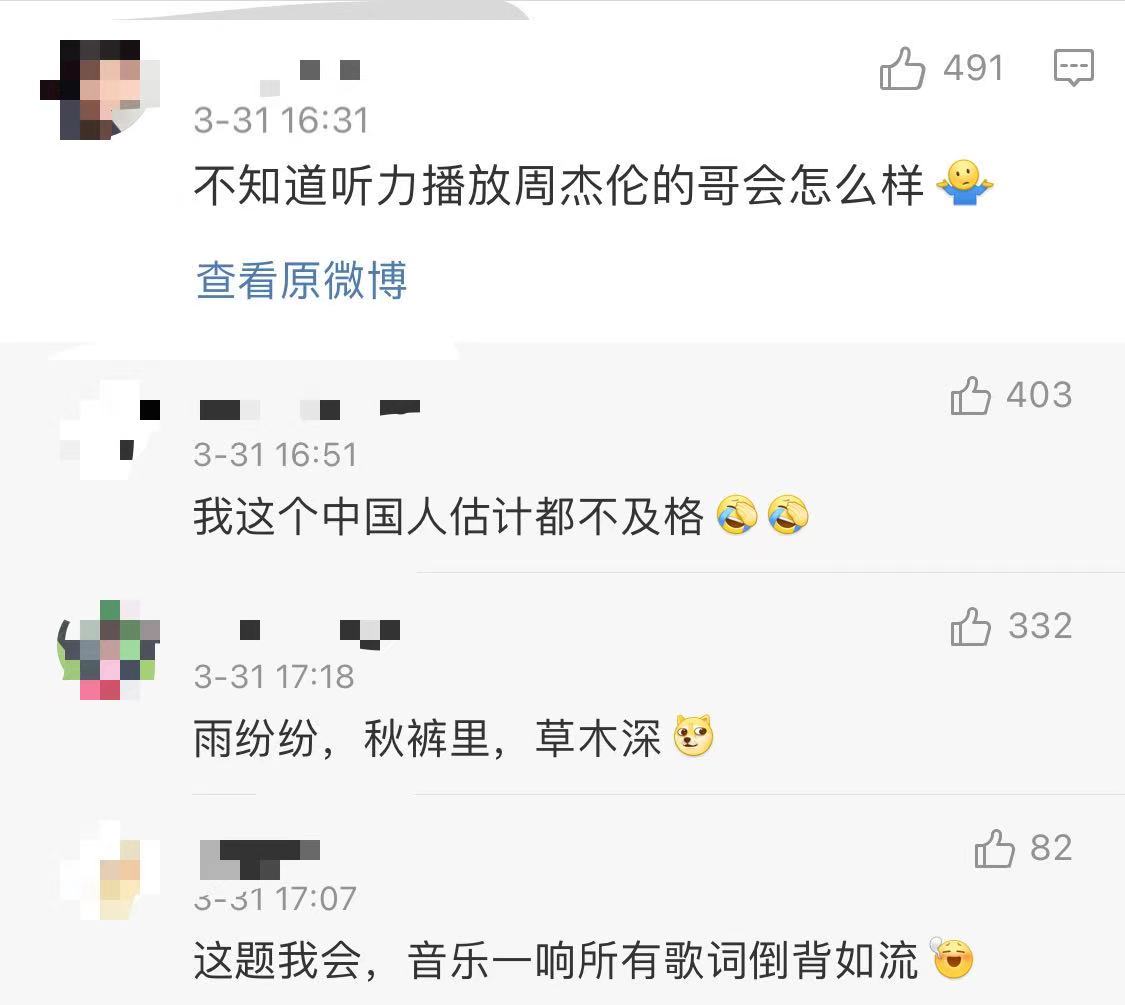Like the comment about 周杰伦 songs
Viewport: 1125px width, 1005px height.
pyautogui.click(x=902, y=70)
